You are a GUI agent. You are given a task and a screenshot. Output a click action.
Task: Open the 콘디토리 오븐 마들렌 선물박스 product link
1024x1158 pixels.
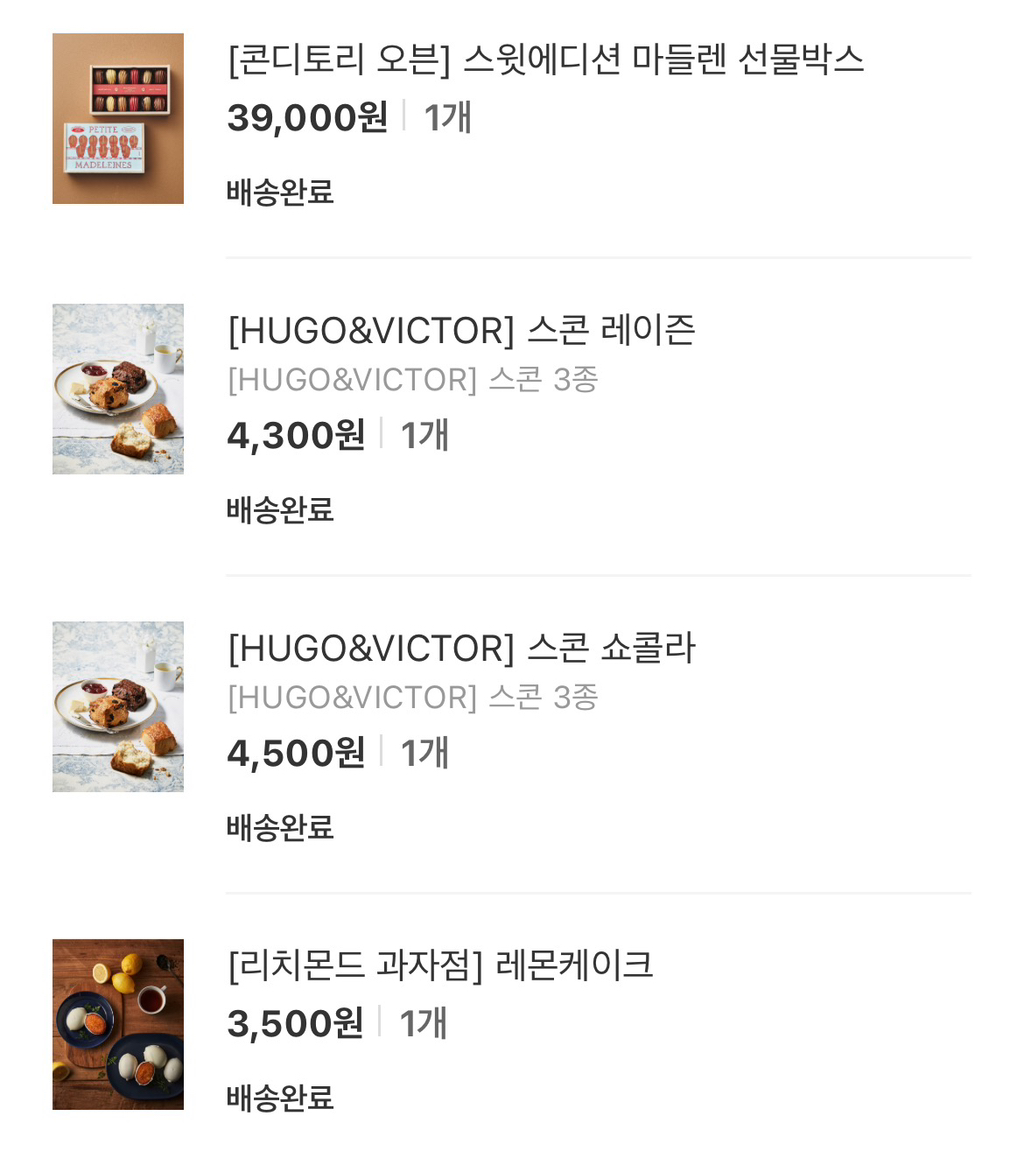[546, 62]
